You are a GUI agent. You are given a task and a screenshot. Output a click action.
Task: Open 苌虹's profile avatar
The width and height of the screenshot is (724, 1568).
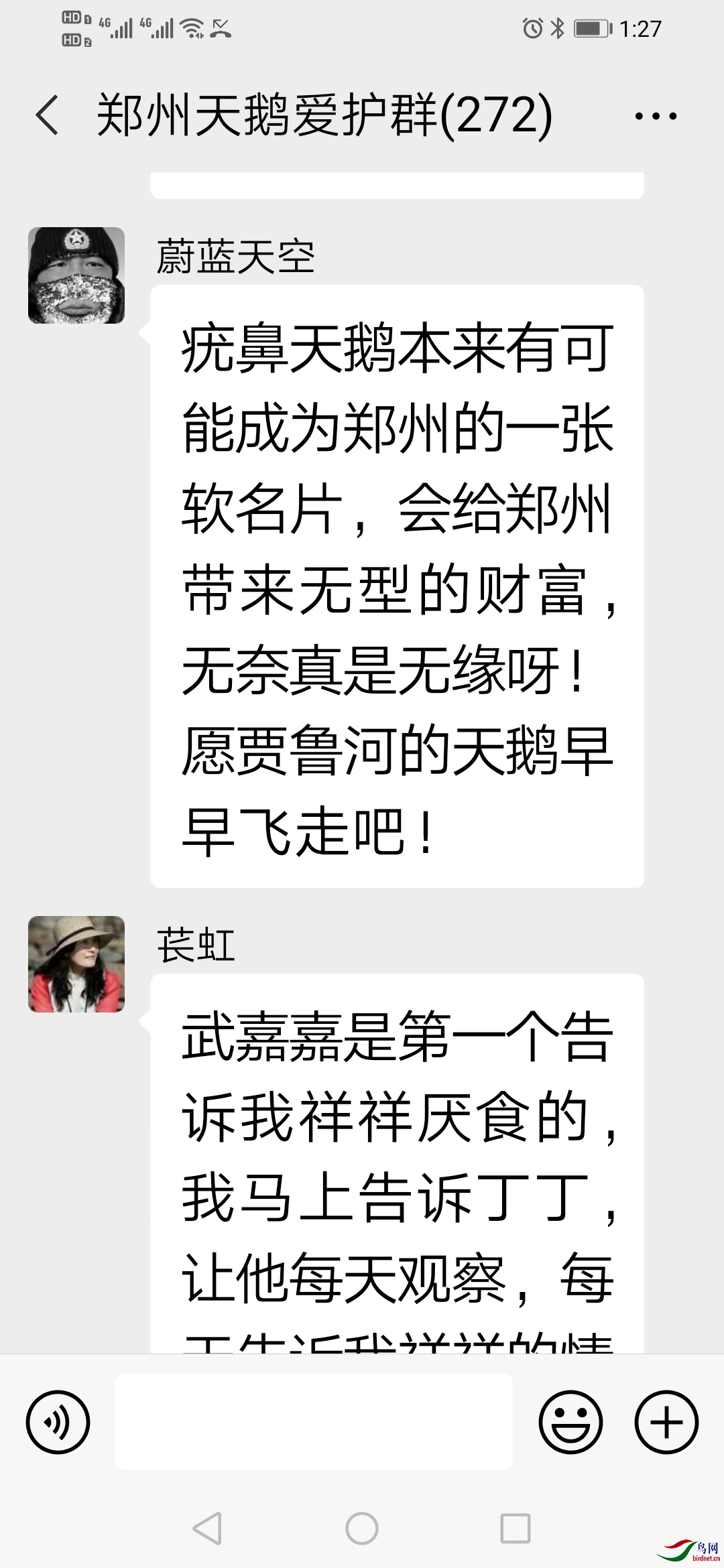pyautogui.click(x=76, y=964)
